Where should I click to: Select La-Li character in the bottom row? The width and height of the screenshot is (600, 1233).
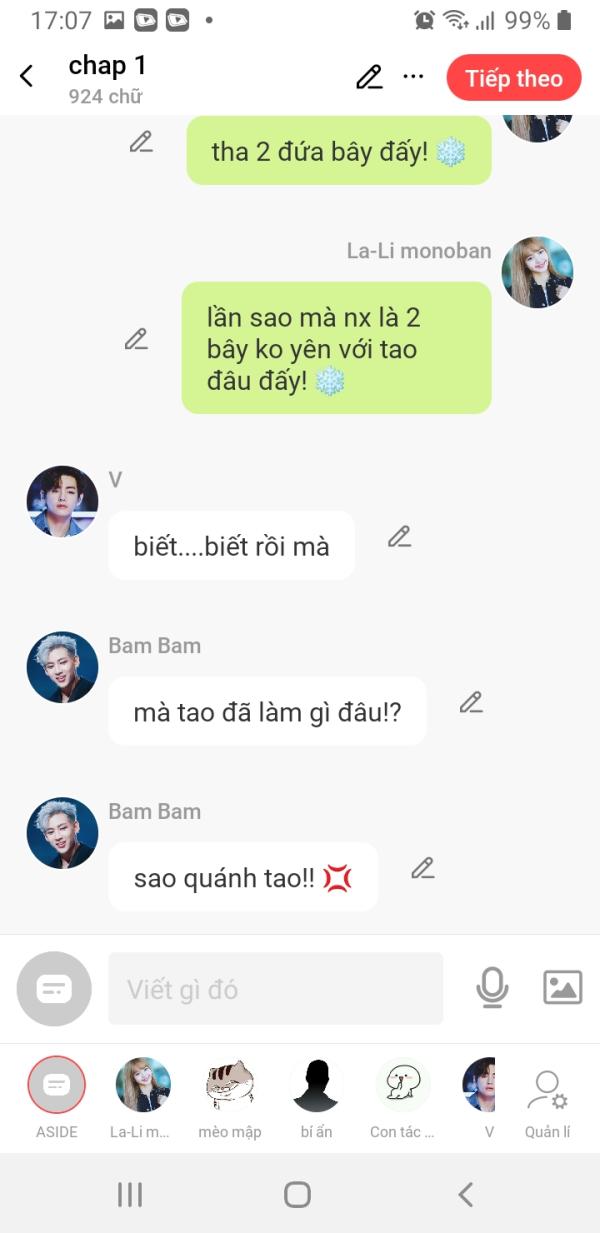[x=143, y=1086]
